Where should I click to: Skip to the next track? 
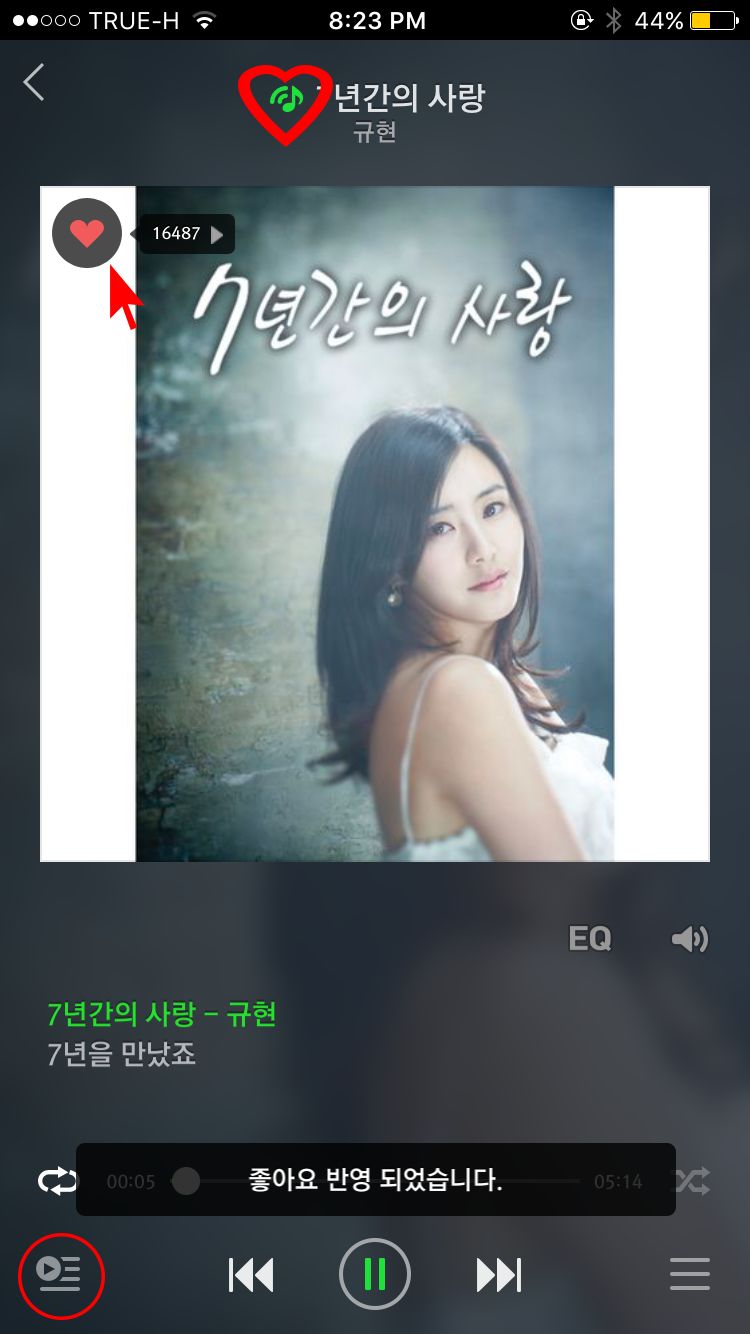pyautogui.click(x=499, y=1275)
